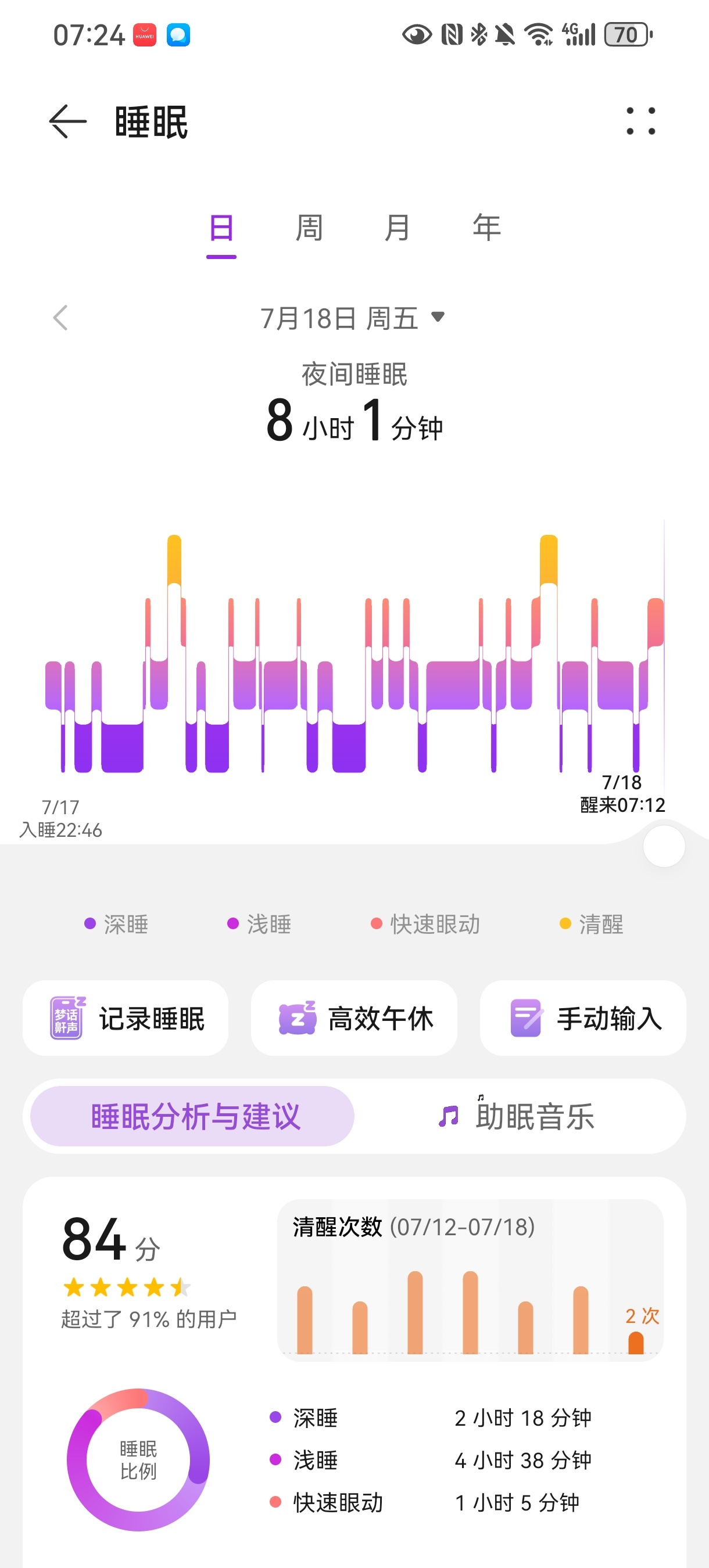Switch to 助眠音乐 tab
The width and height of the screenshot is (709, 1568).
[518, 1116]
